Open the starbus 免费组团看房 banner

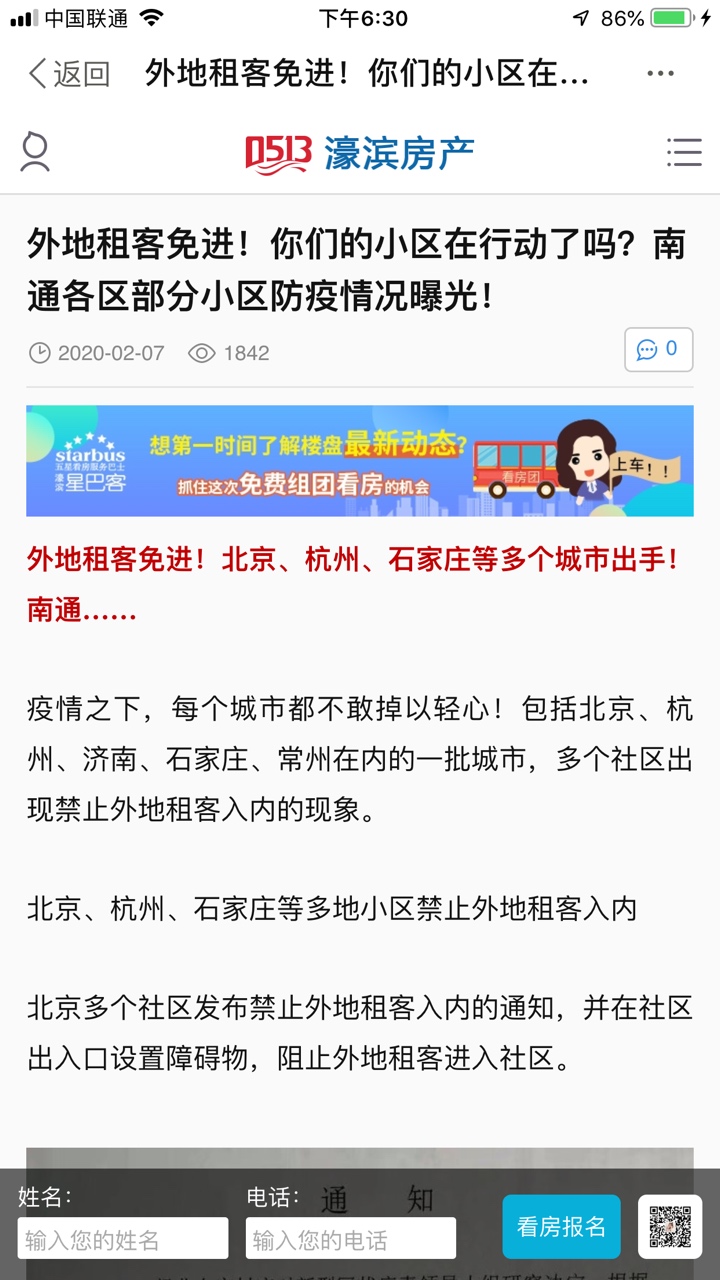(360, 461)
